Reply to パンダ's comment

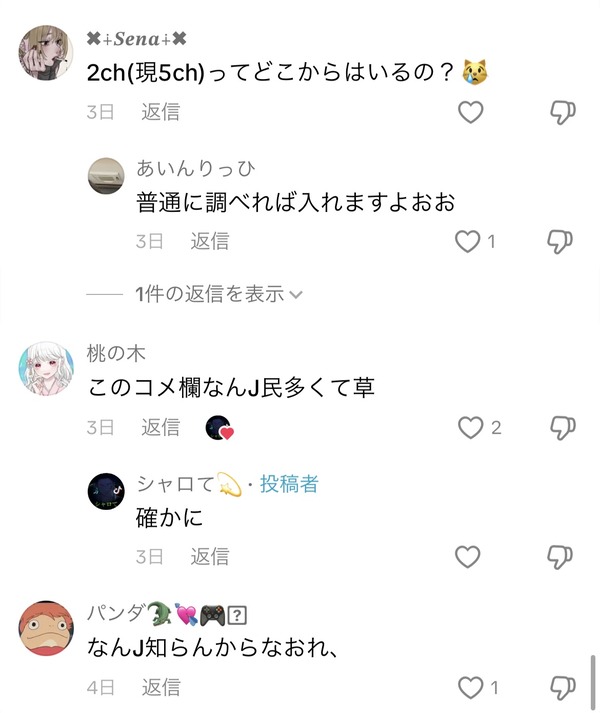(160, 687)
